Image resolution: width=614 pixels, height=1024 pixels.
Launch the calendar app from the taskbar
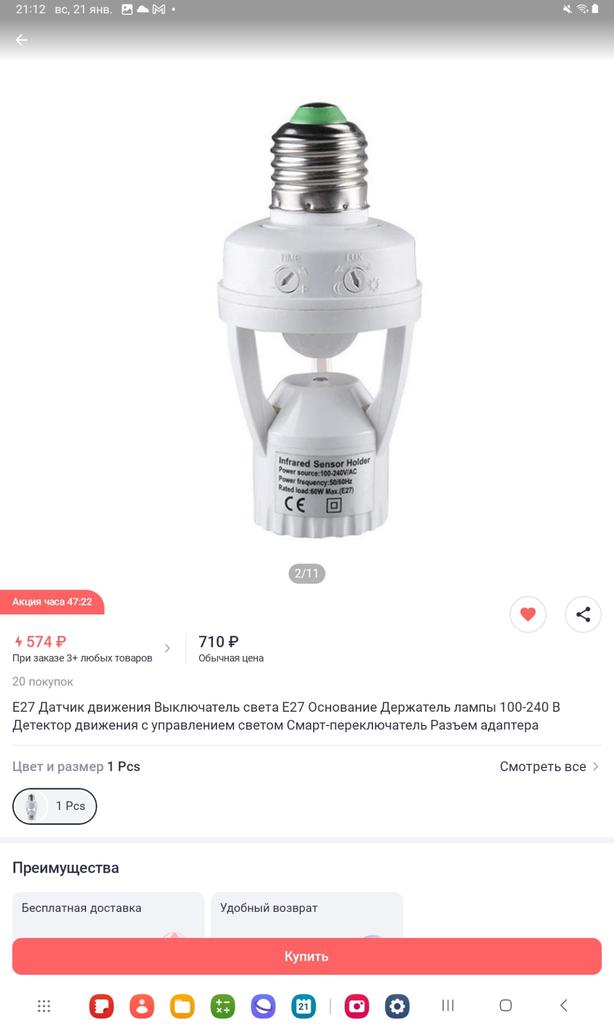point(303,1005)
